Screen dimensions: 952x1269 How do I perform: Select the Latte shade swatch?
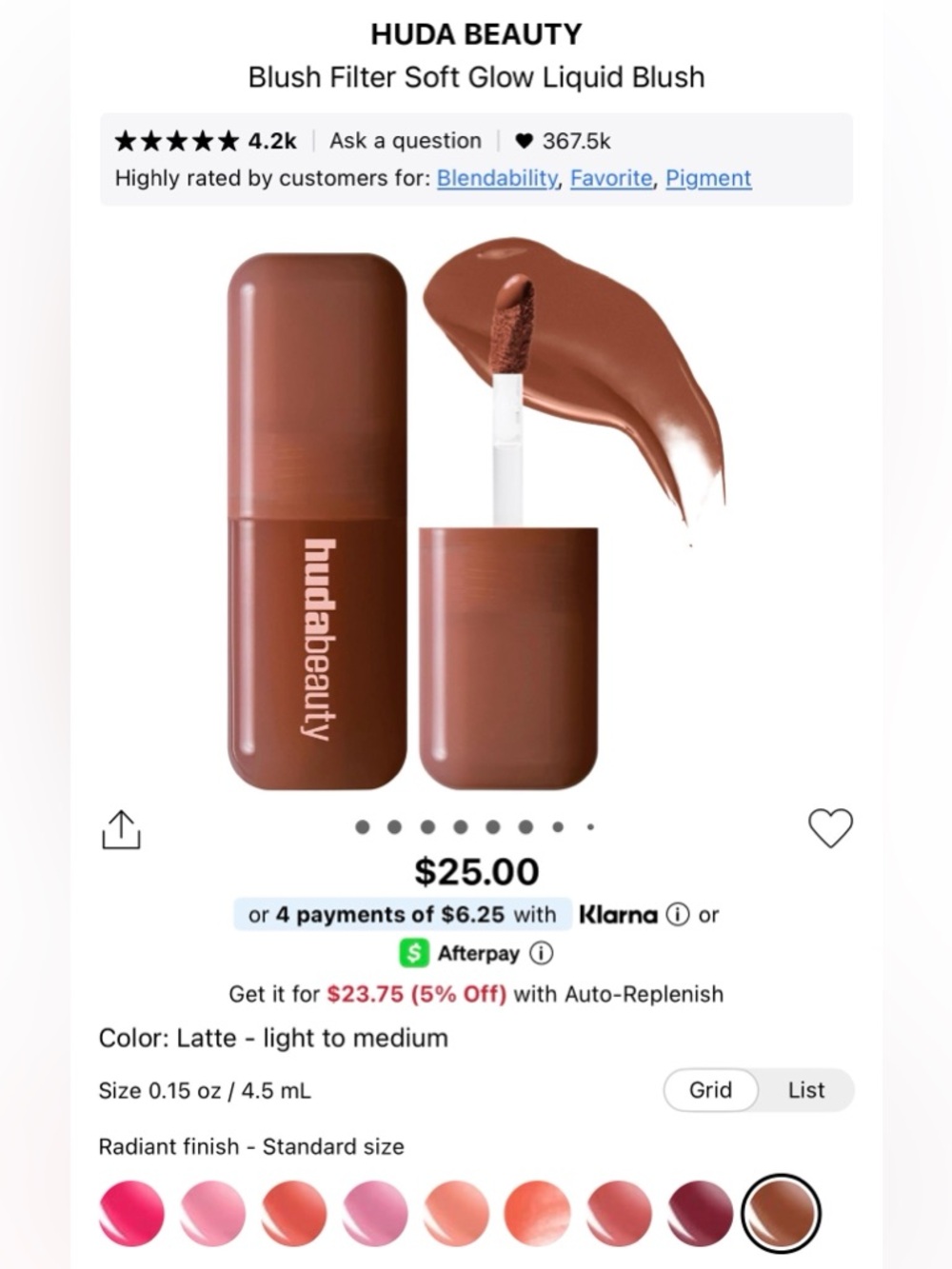coord(781,1214)
